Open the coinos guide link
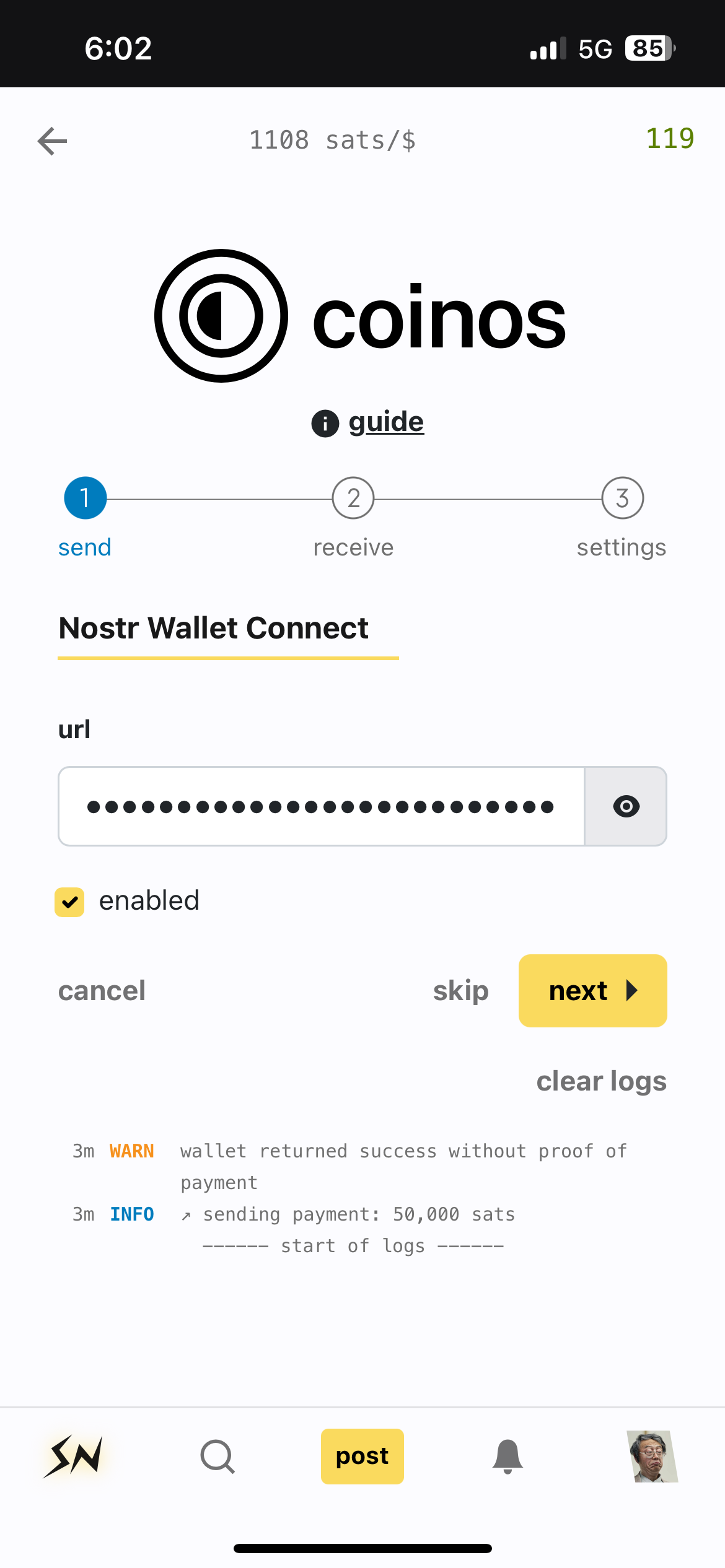 point(385,422)
